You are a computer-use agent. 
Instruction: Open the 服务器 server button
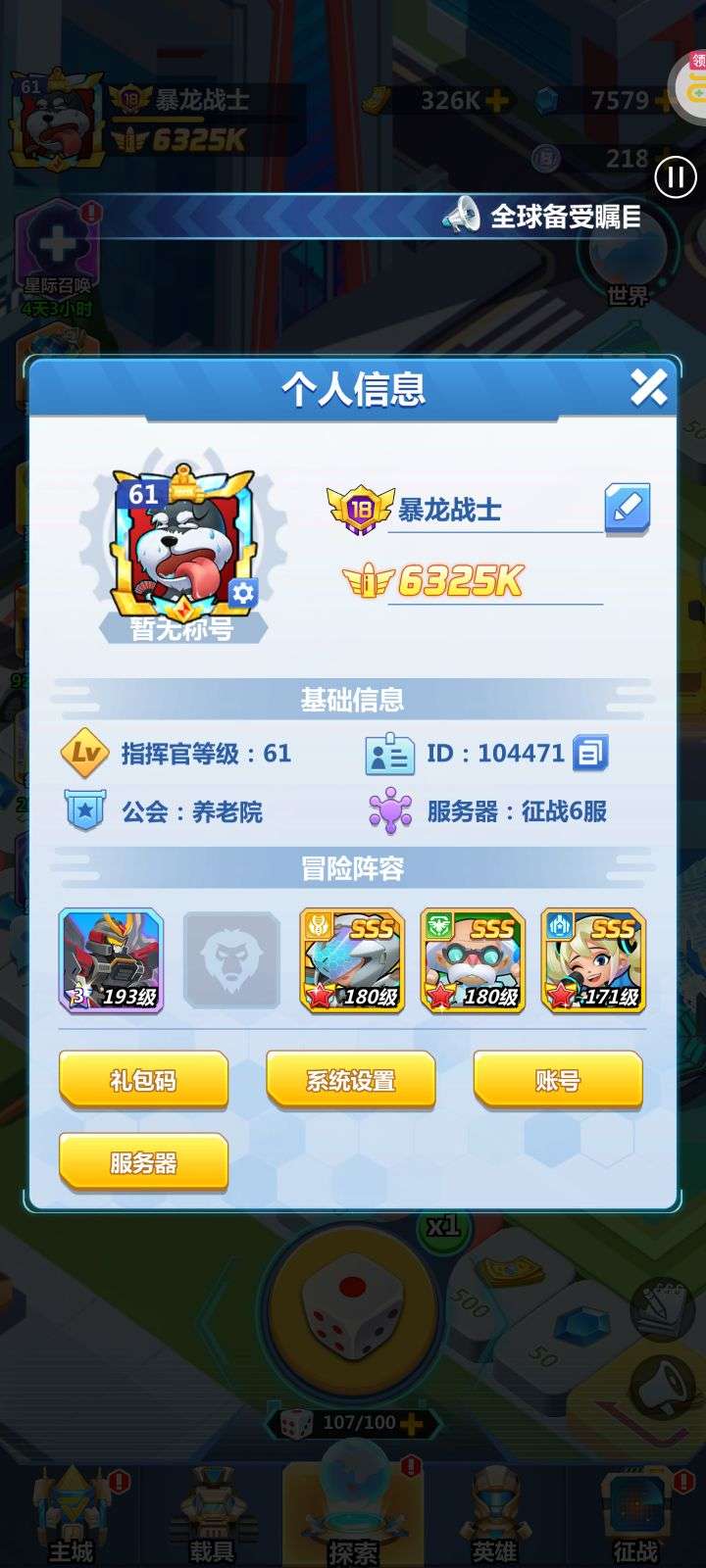coord(143,1163)
